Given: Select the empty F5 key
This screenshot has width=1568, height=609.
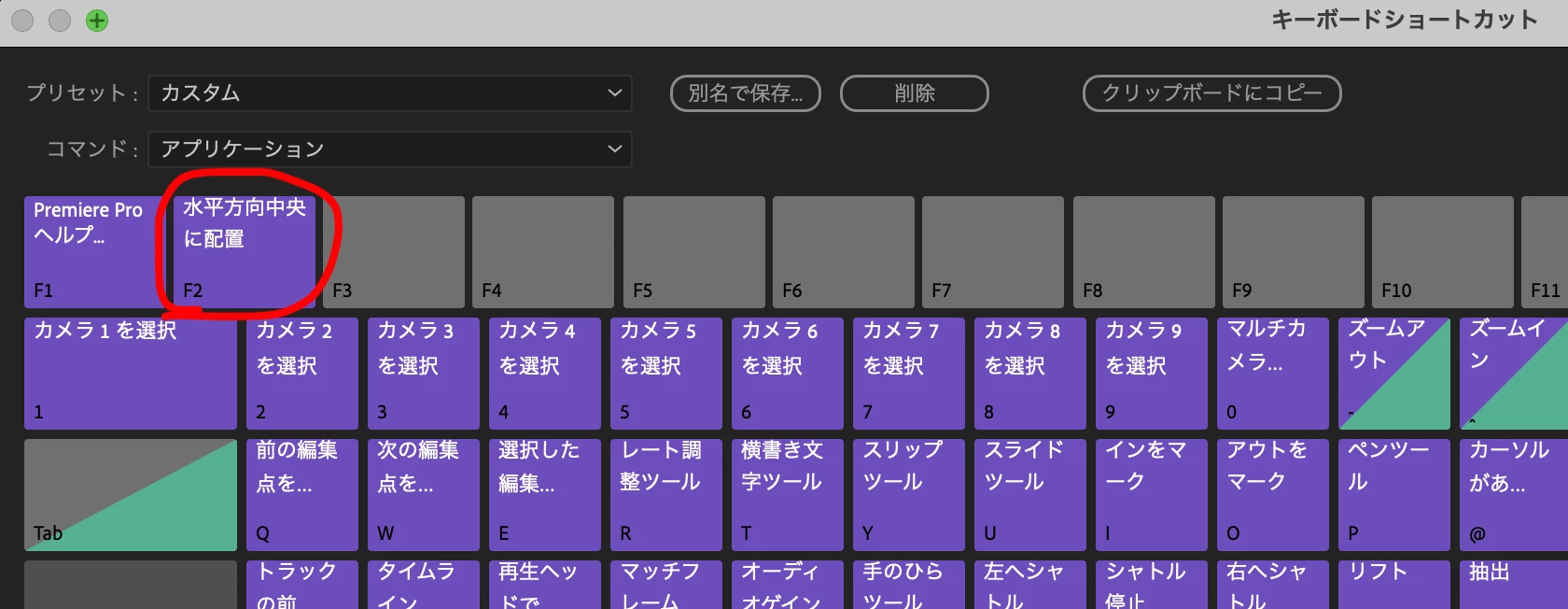Looking at the screenshot, I should (693, 252).
